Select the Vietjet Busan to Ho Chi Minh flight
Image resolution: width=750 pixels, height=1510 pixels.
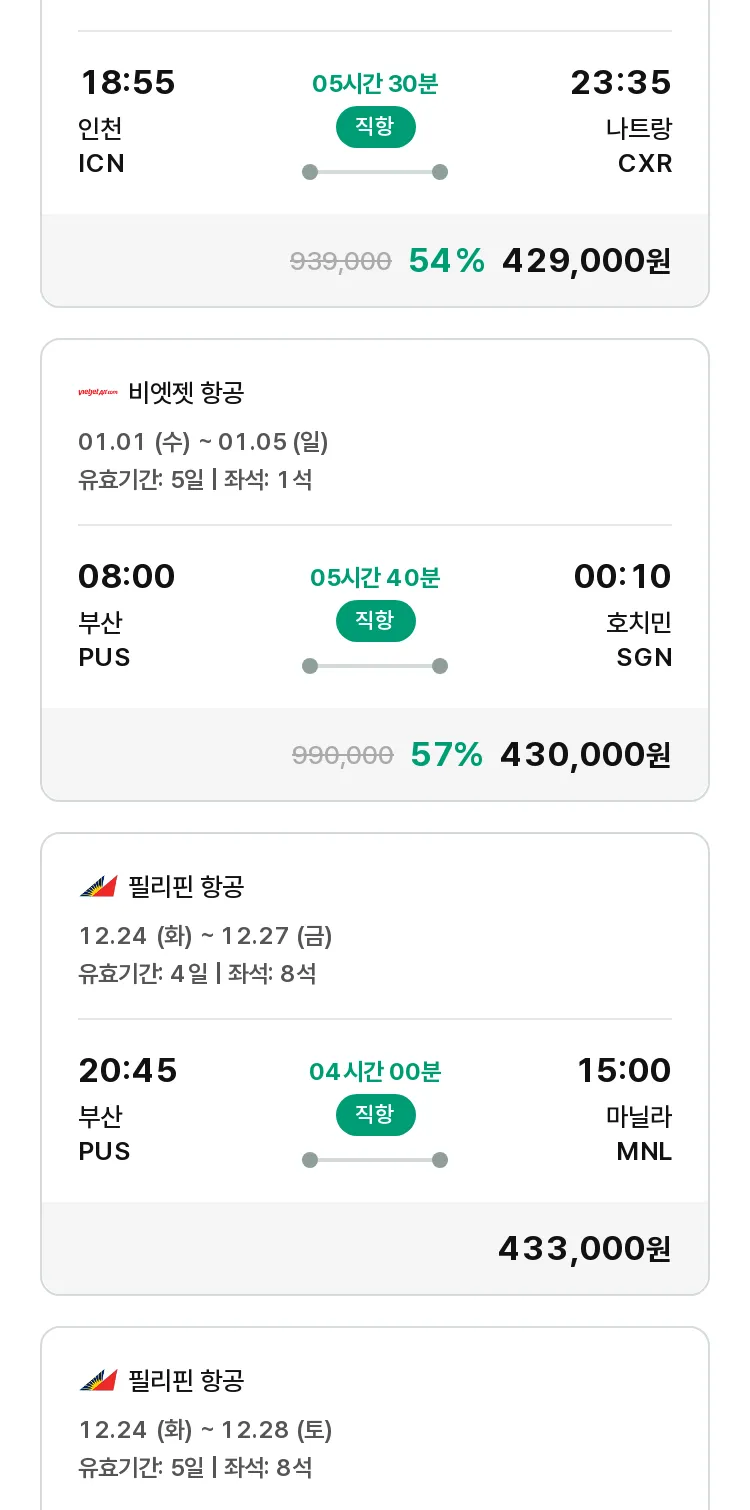[x=375, y=570]
